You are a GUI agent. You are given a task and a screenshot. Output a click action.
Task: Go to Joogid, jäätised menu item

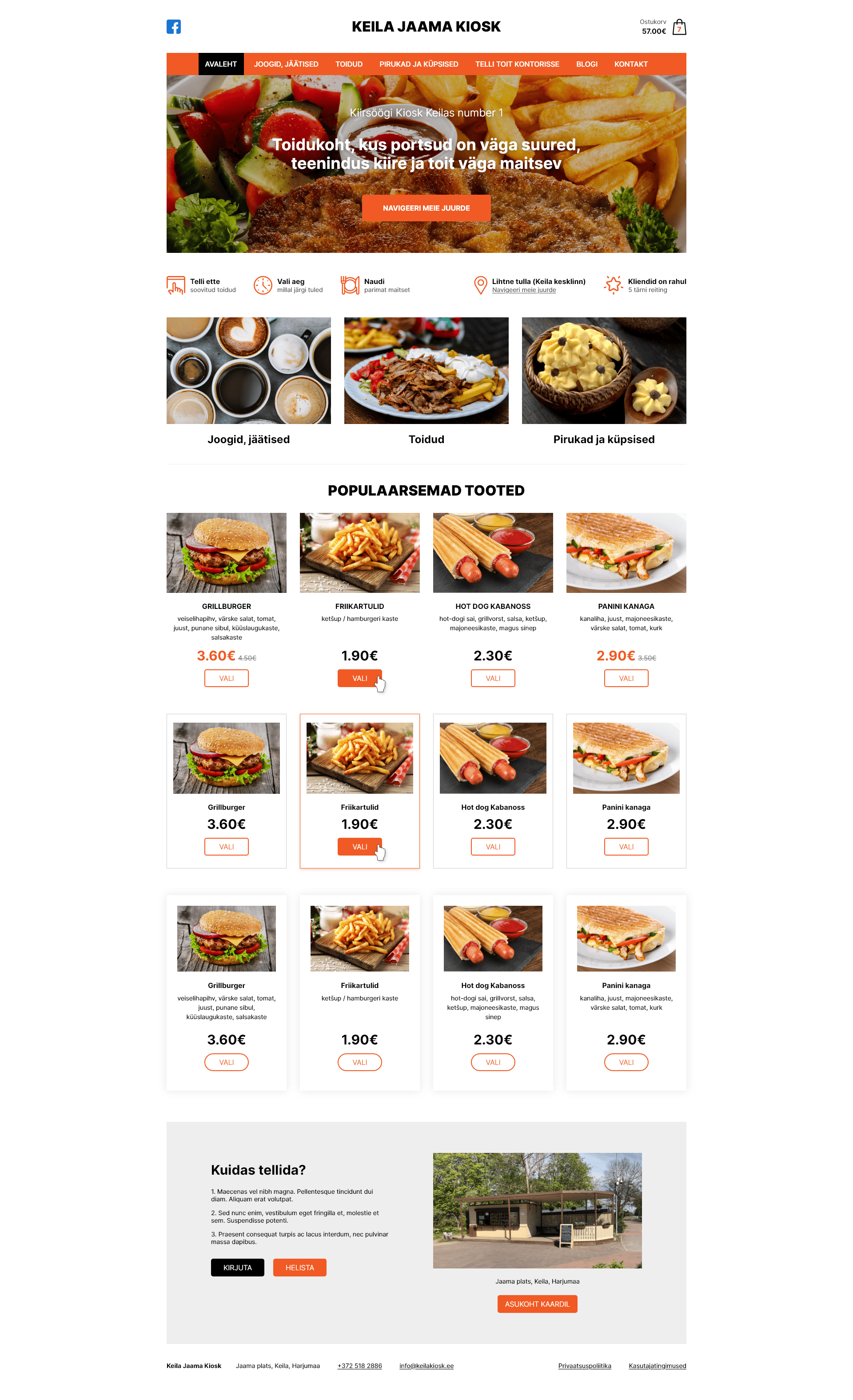pyautogui.click(x=286, y=64)
